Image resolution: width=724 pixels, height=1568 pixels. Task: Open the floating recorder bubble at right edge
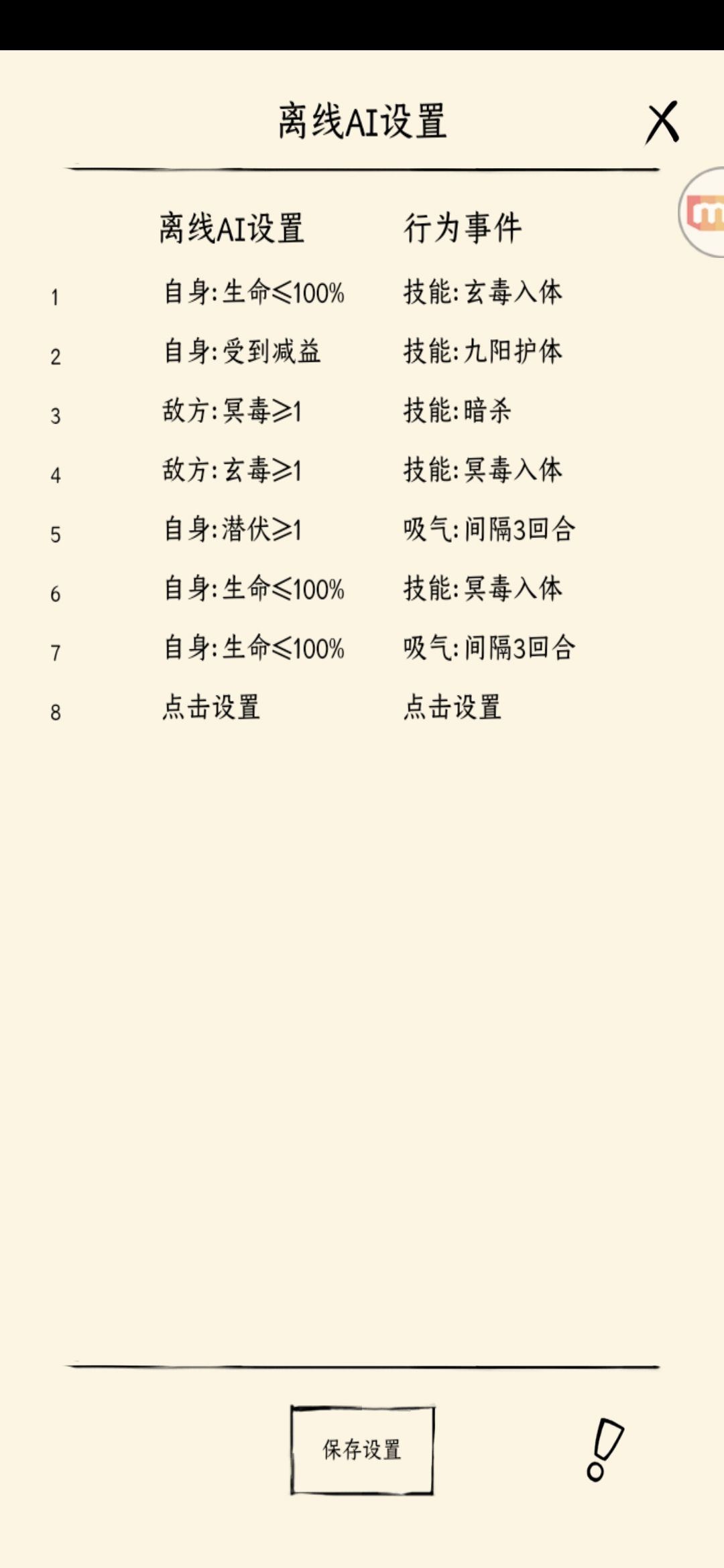pos(702,212)
